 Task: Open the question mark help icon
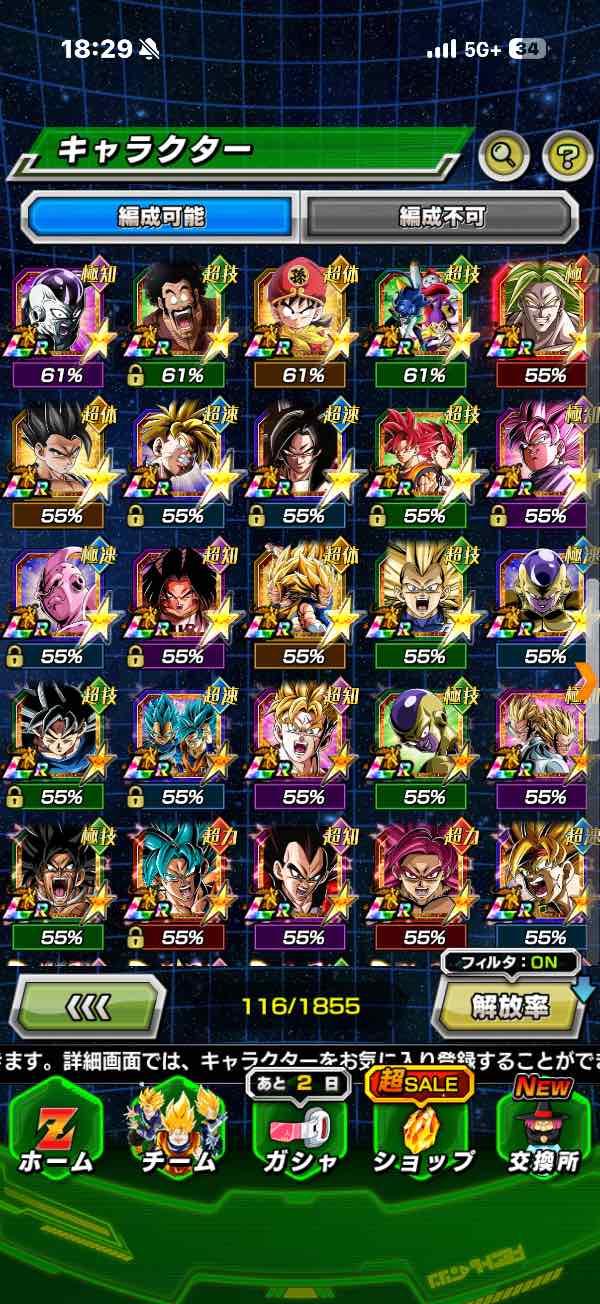[x=567, y=155]
